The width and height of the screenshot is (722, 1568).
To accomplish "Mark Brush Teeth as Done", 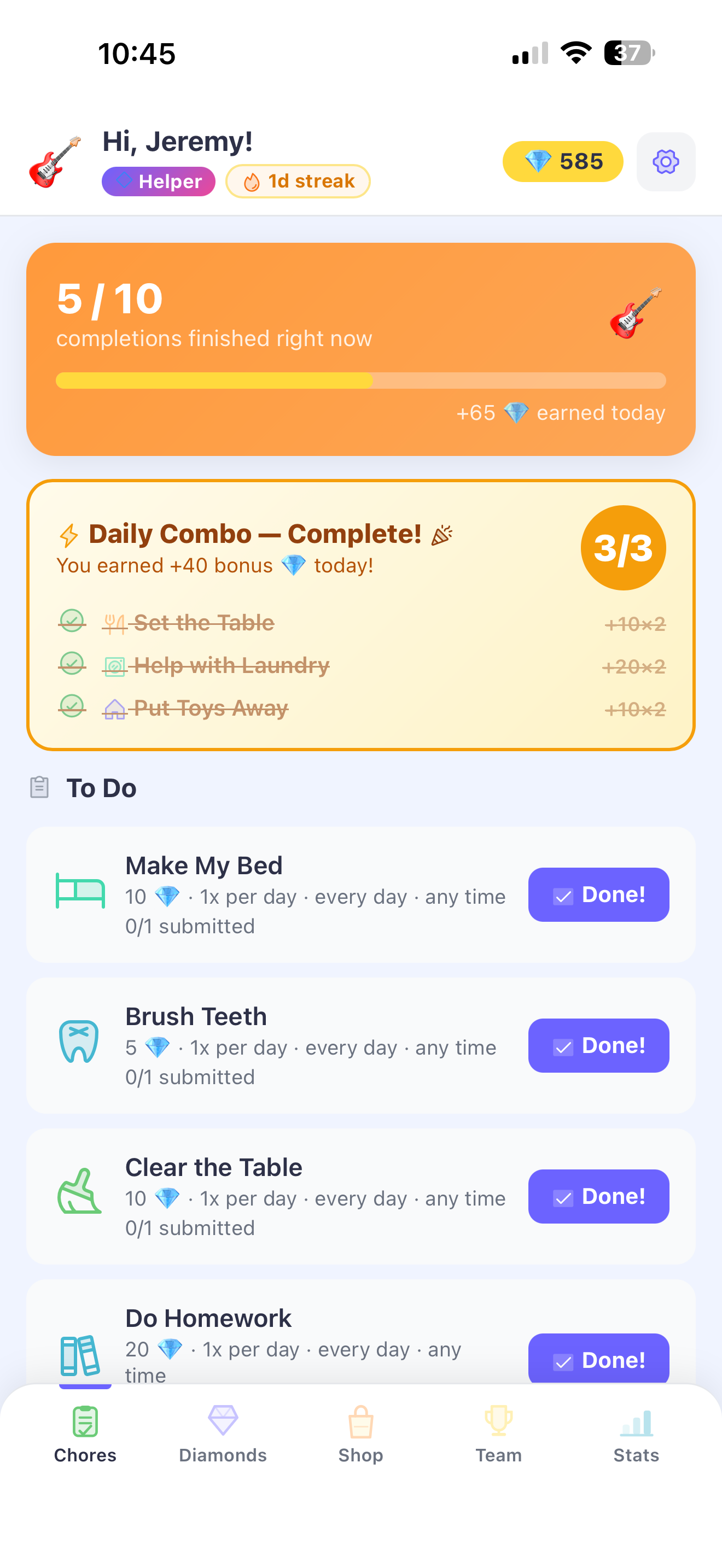I will point(598,1045).
